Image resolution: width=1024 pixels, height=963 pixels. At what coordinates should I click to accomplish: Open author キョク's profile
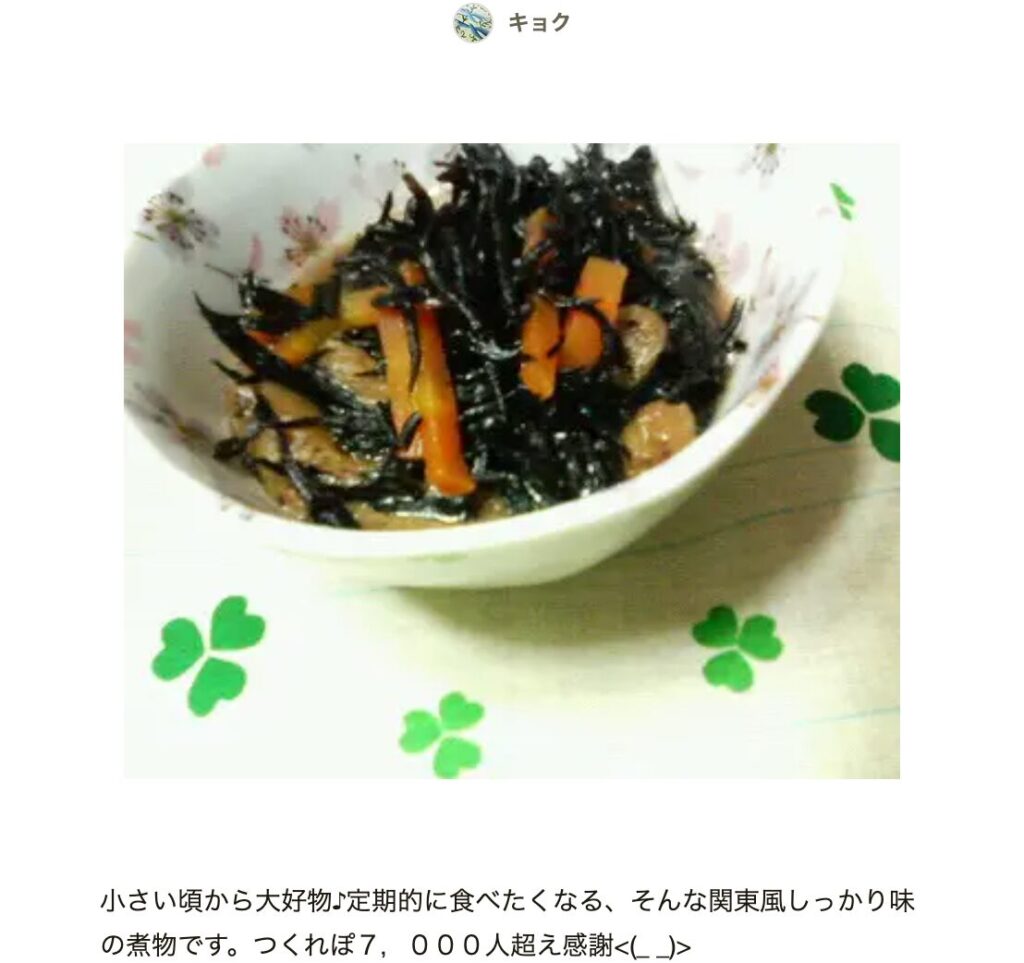point(538,22)
